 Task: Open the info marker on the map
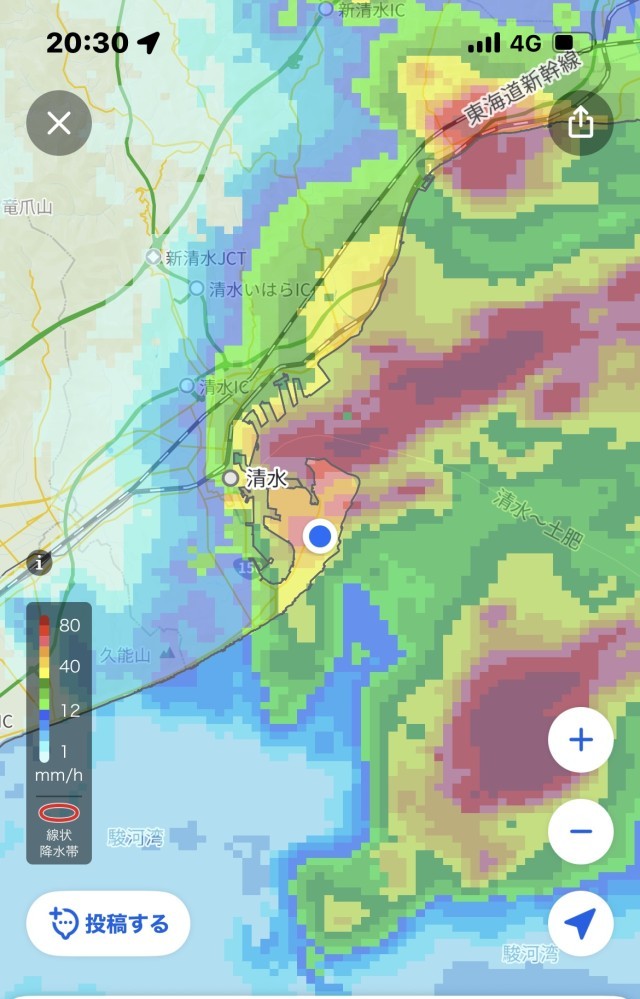click(41, 561)
